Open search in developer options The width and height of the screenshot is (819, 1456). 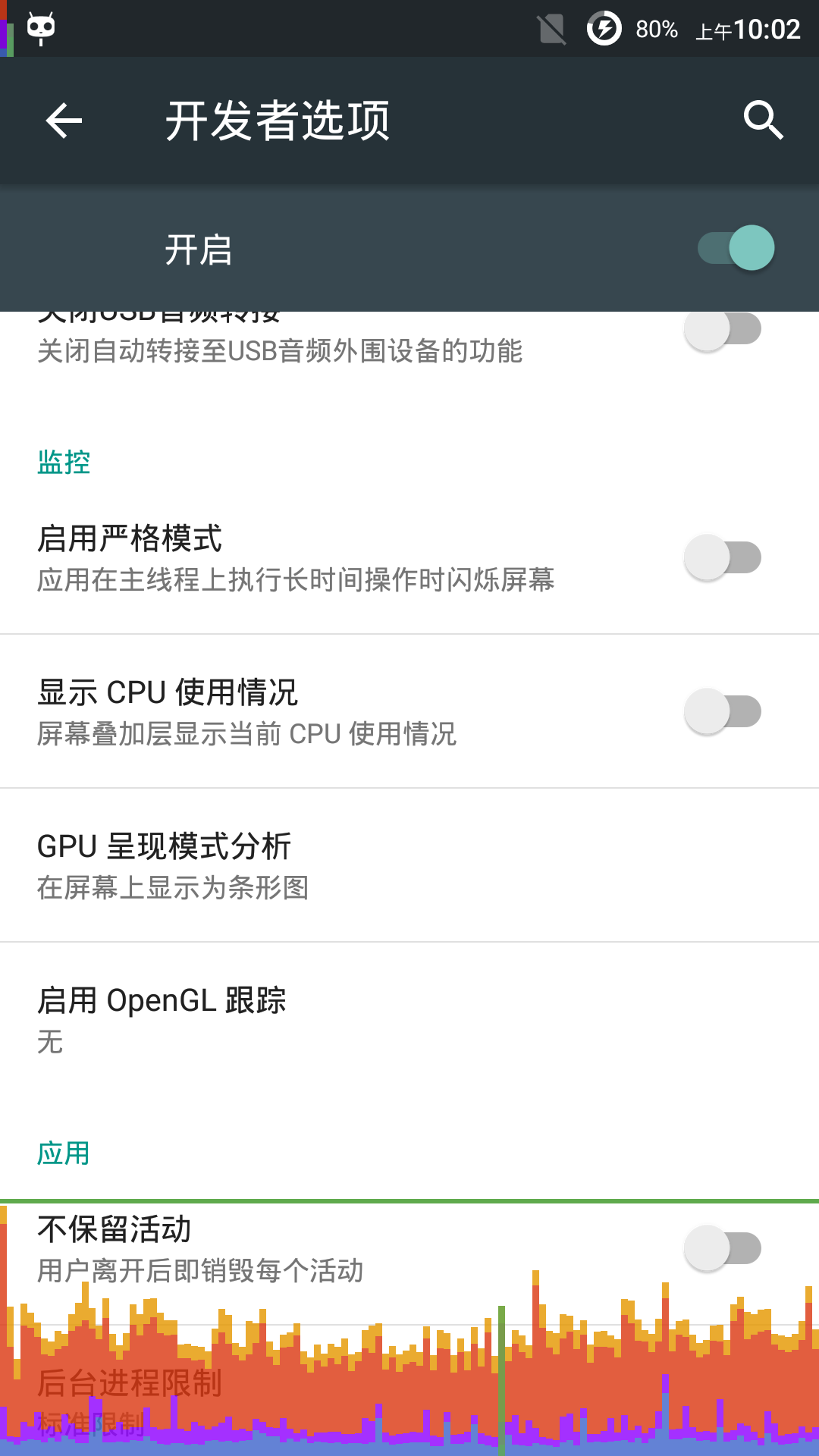click(x=763, y=120)
